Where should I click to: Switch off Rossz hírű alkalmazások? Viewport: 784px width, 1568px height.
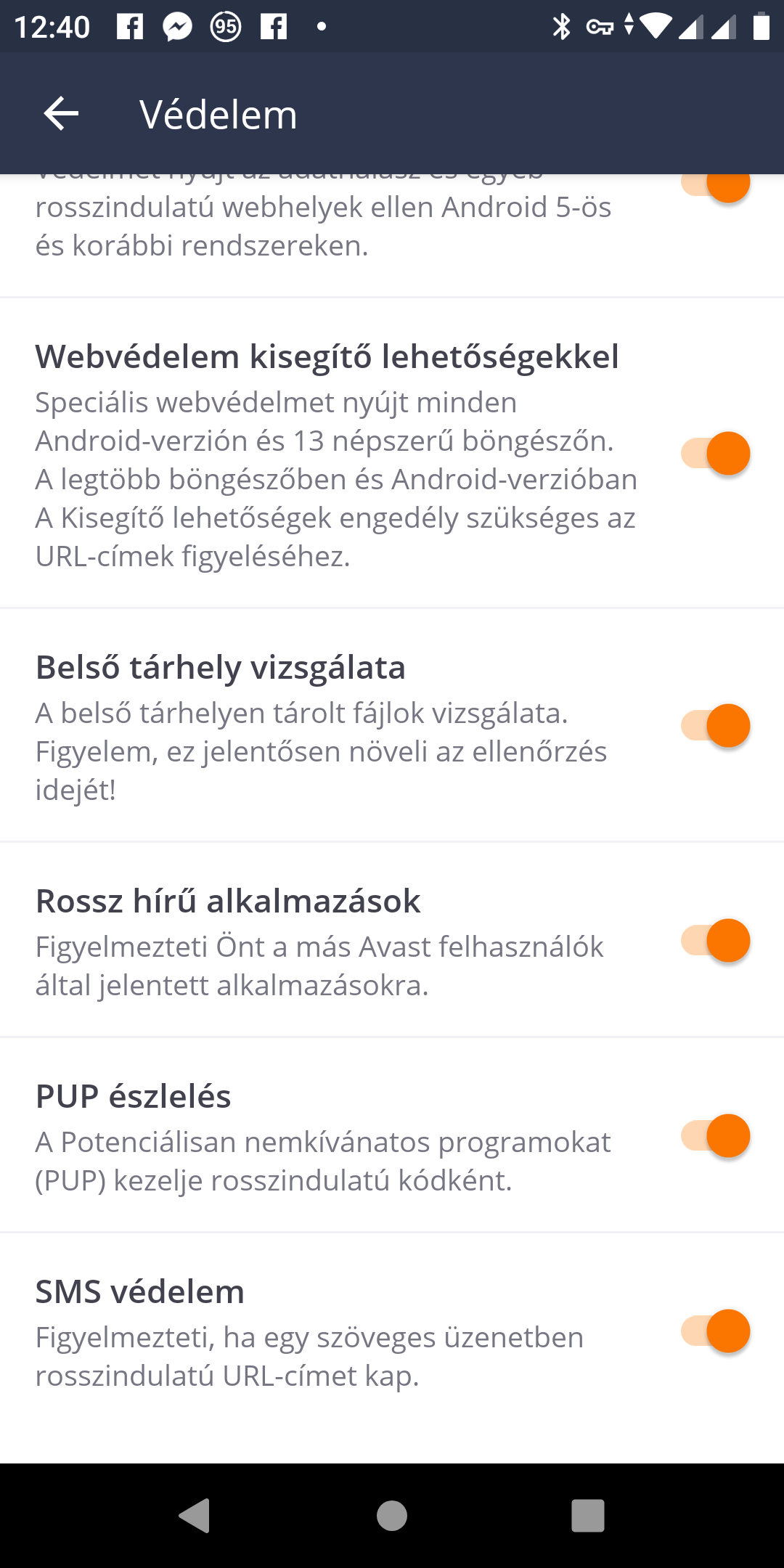click(x=715, y=941)
